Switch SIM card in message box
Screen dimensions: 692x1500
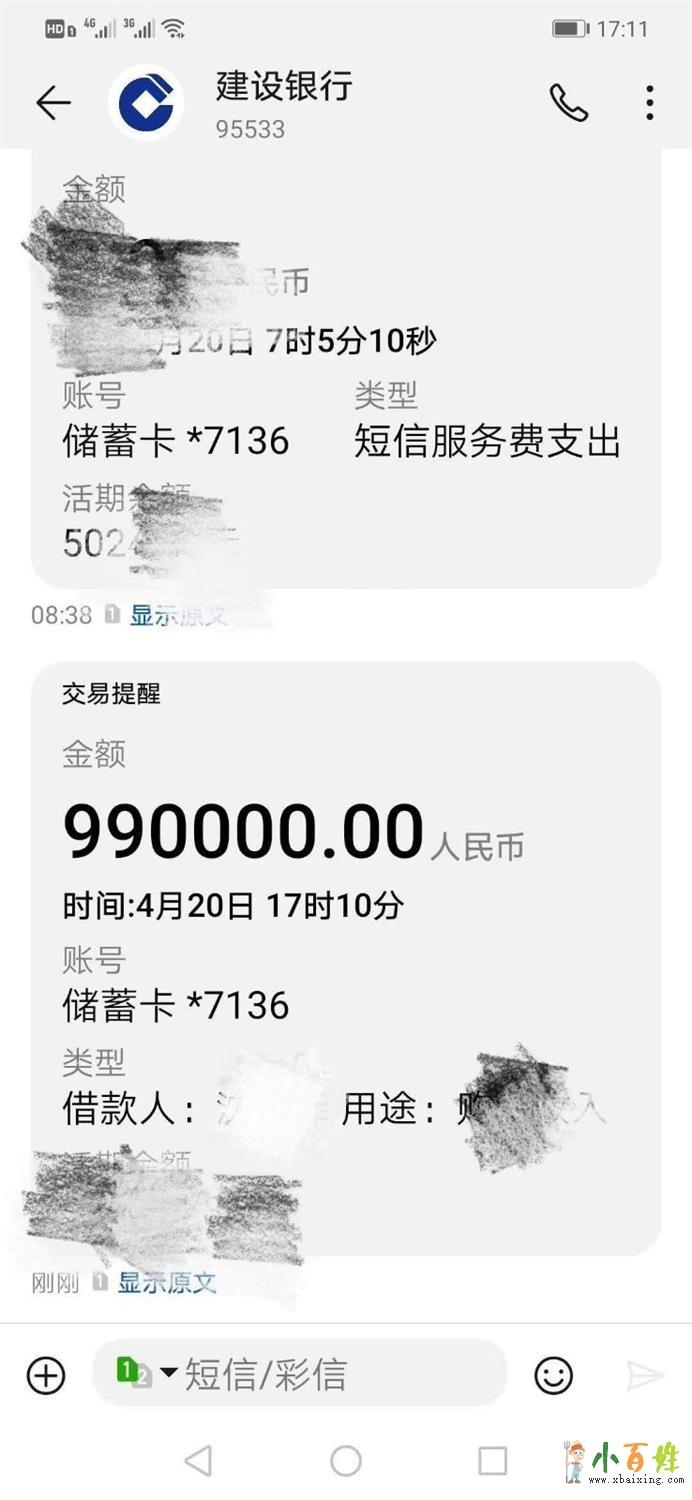tap(145, 1372)
